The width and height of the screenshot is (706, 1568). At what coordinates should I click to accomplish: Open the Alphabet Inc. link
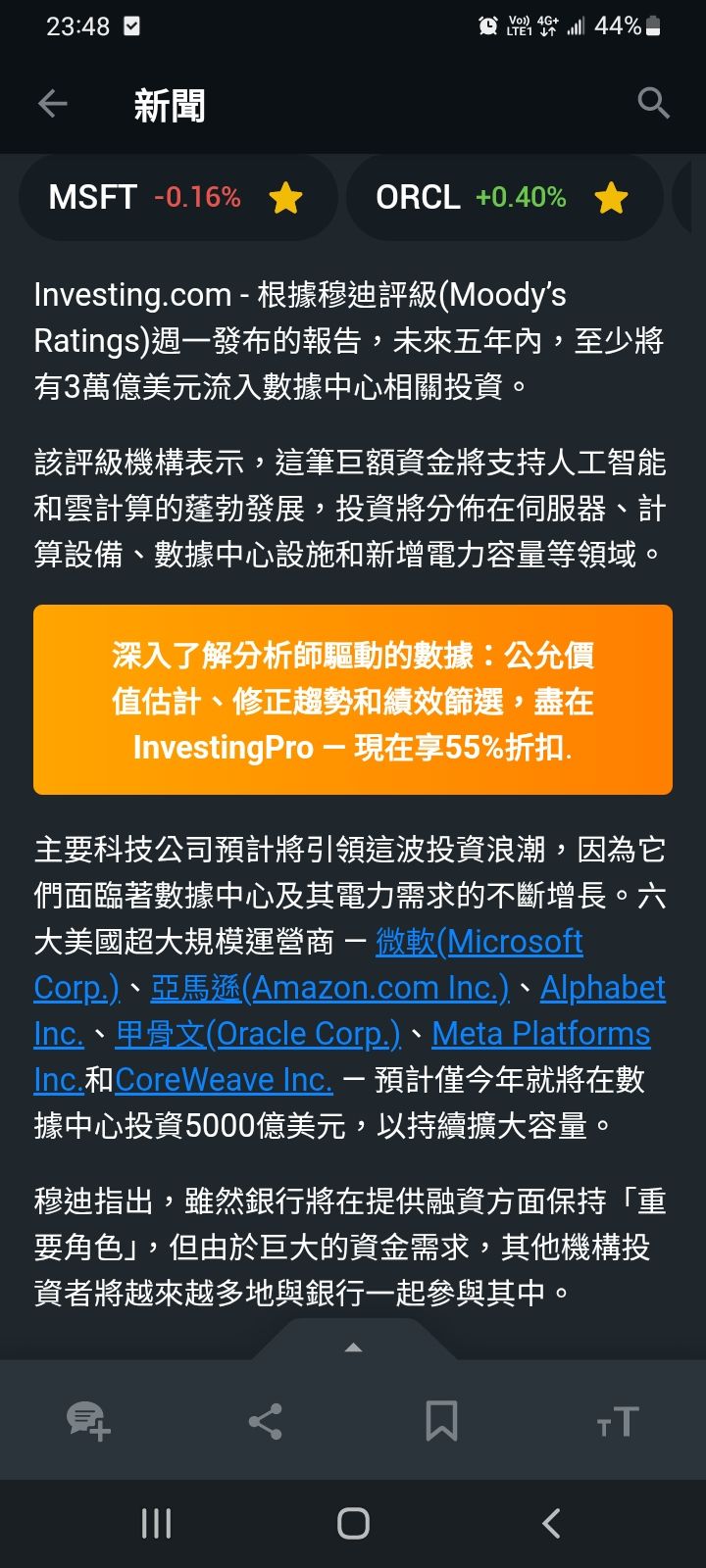point(602,988)
